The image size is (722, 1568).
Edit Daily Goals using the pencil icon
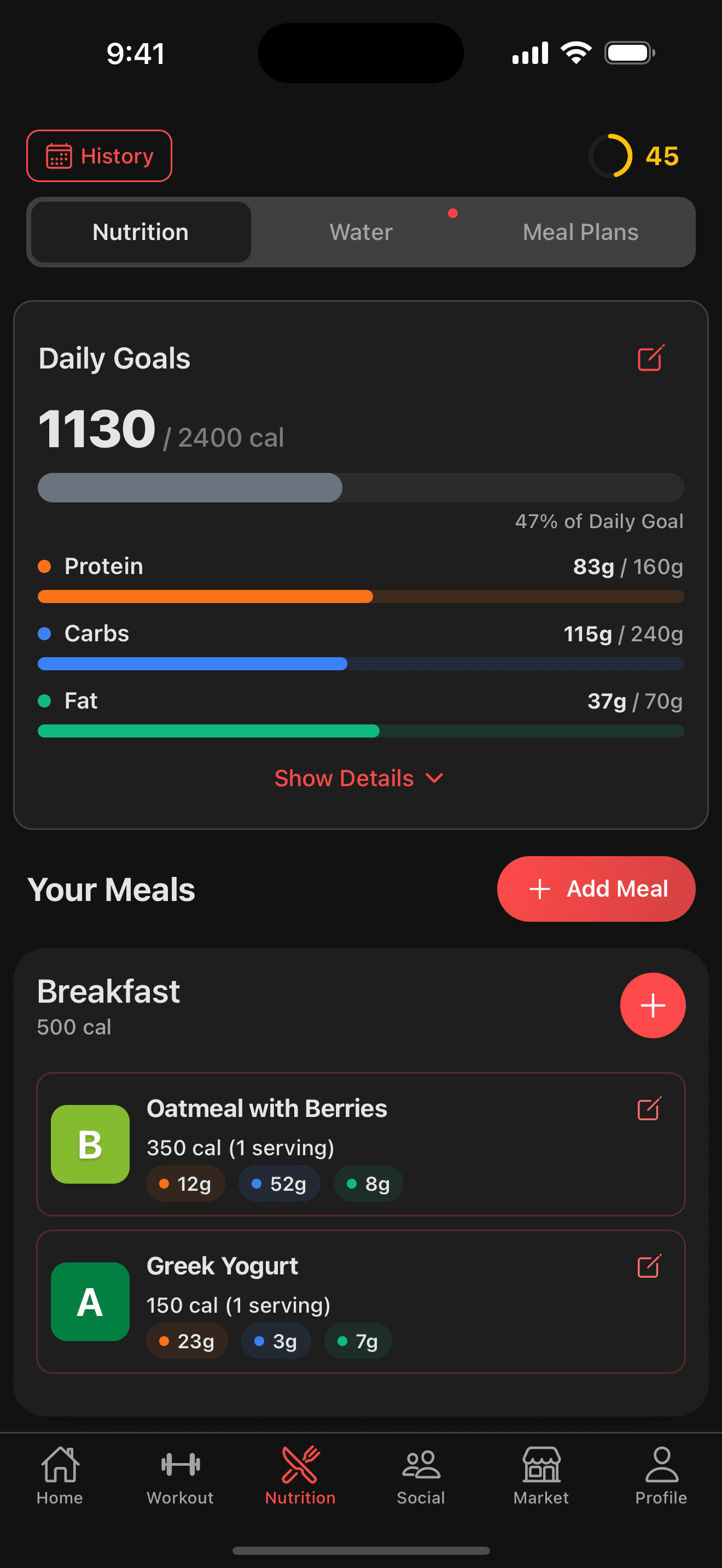(x=651, y=359)
